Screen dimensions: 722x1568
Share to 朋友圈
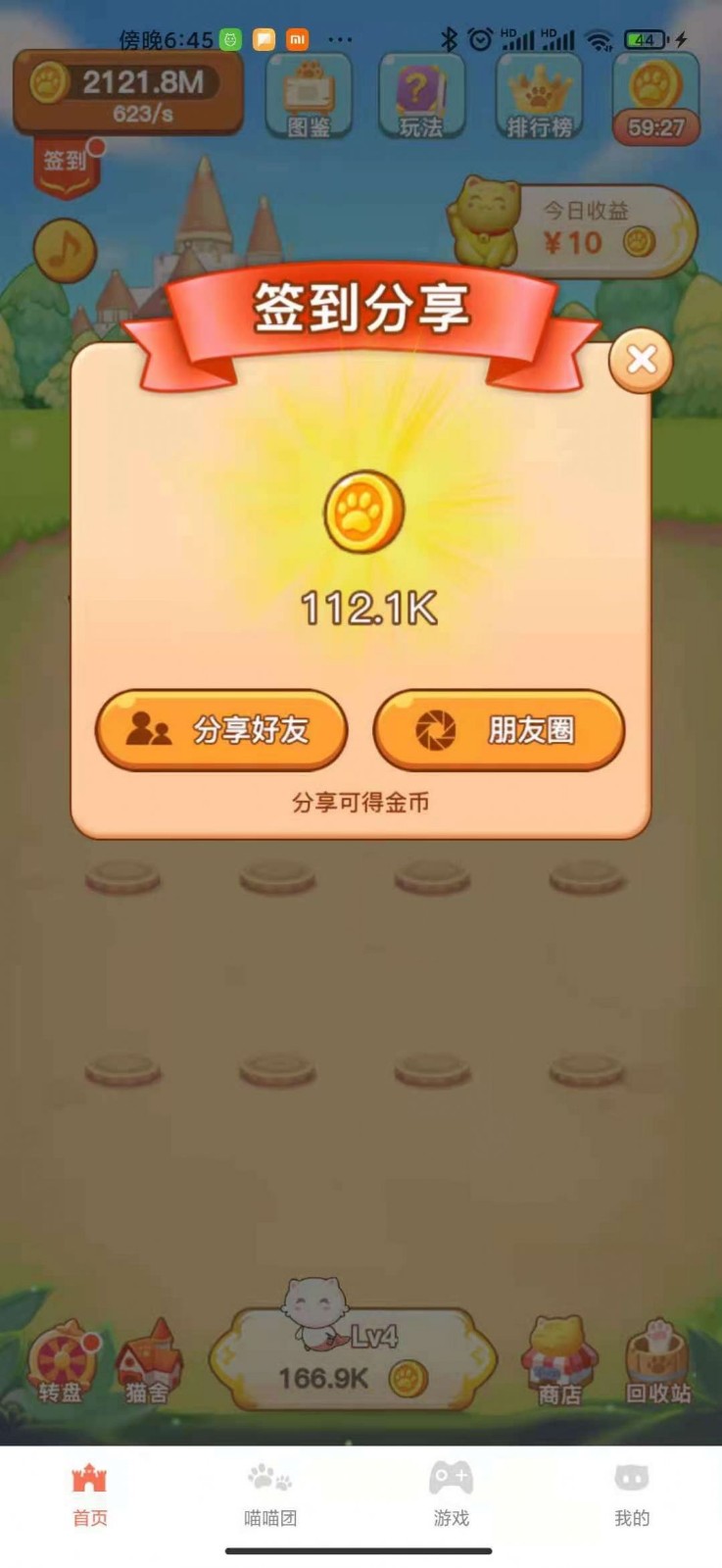(x=499, y=730)
